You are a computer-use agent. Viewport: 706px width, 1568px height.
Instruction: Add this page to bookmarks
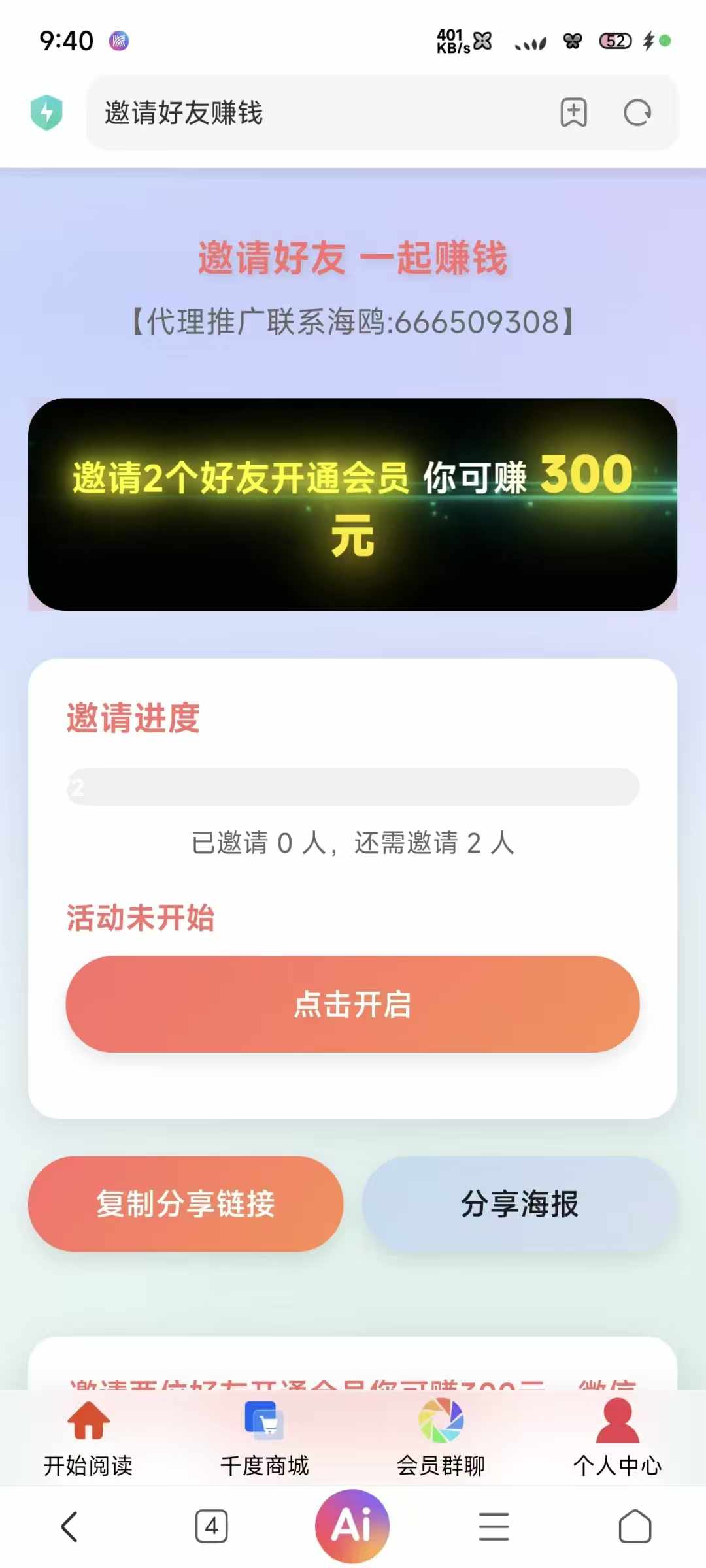point(573,112)
